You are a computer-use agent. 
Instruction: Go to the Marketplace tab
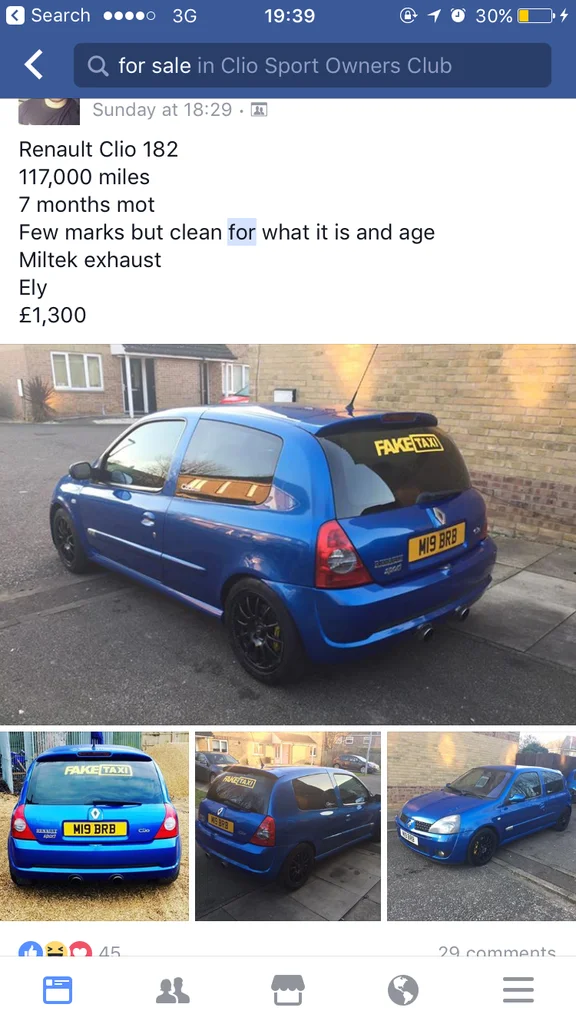point(288,990)
